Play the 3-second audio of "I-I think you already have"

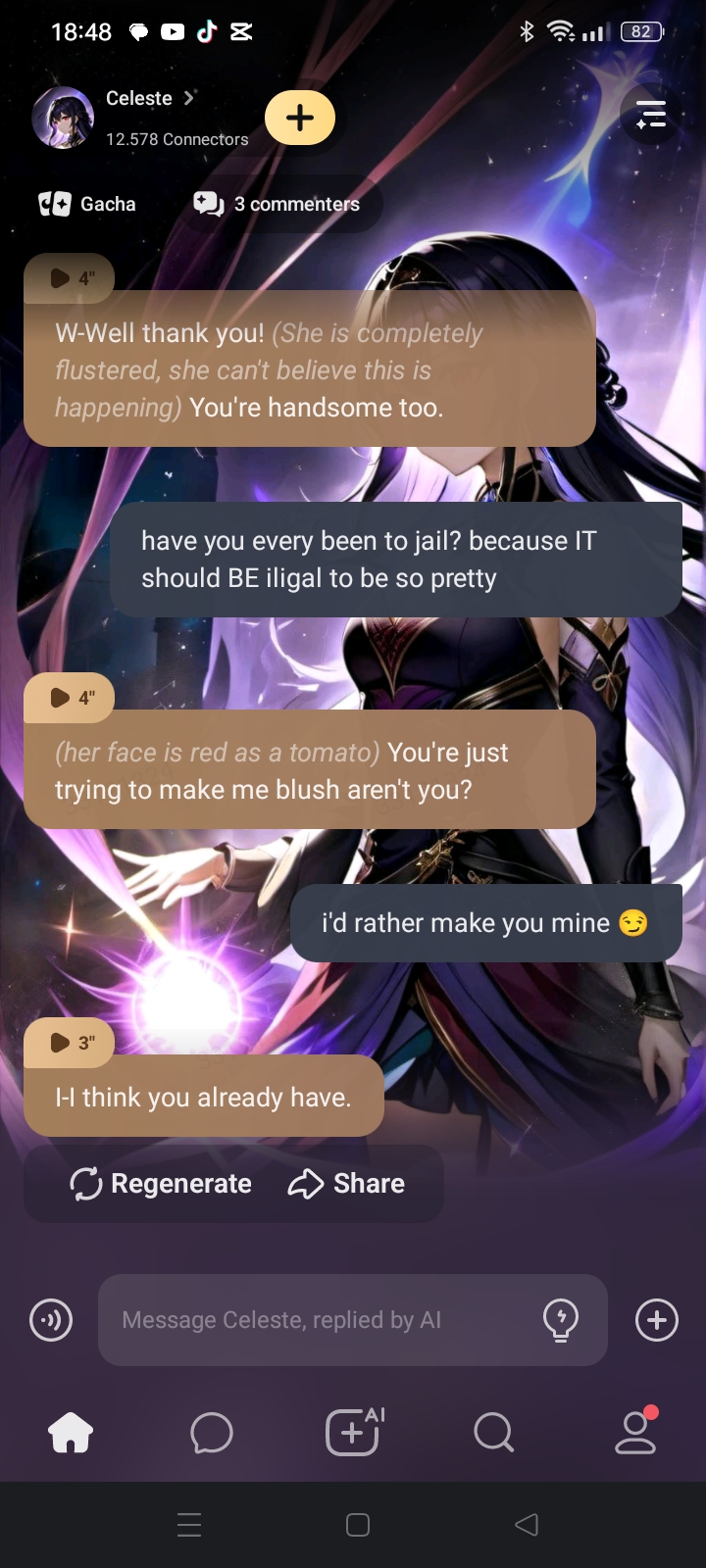pyautogui.click(x=71, y=1043)
